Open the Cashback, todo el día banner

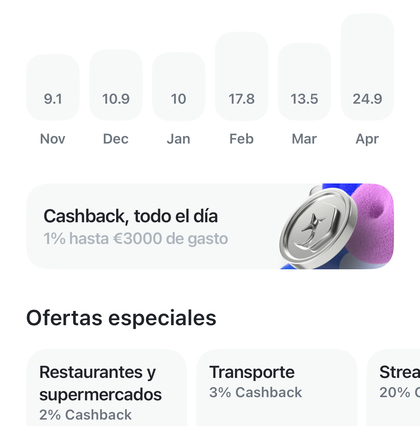(210, 226)
